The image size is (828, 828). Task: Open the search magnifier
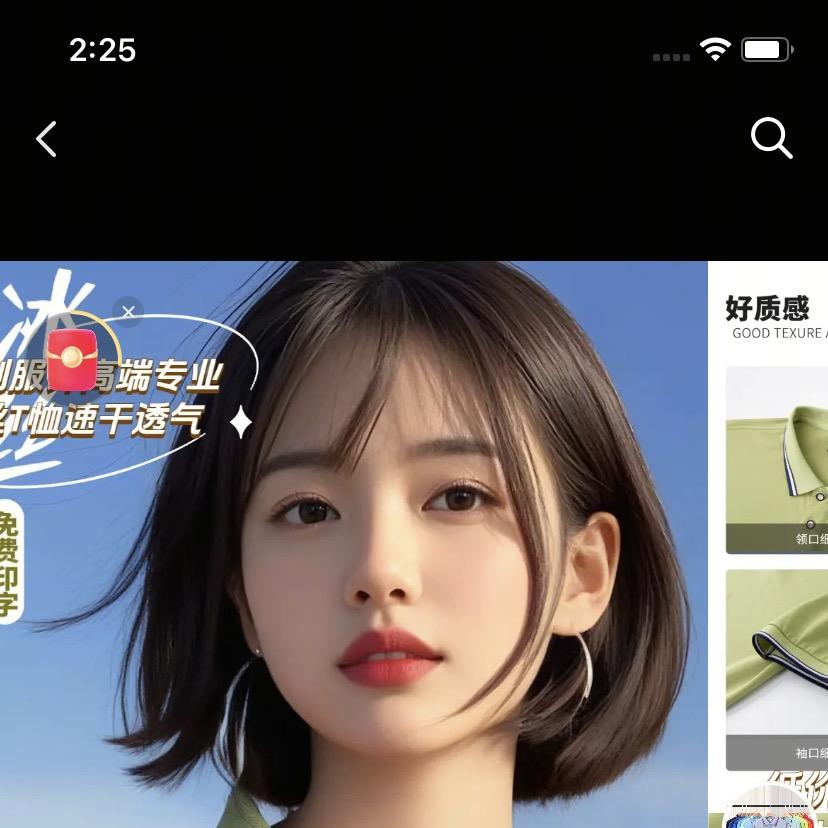tap(771, 139)
